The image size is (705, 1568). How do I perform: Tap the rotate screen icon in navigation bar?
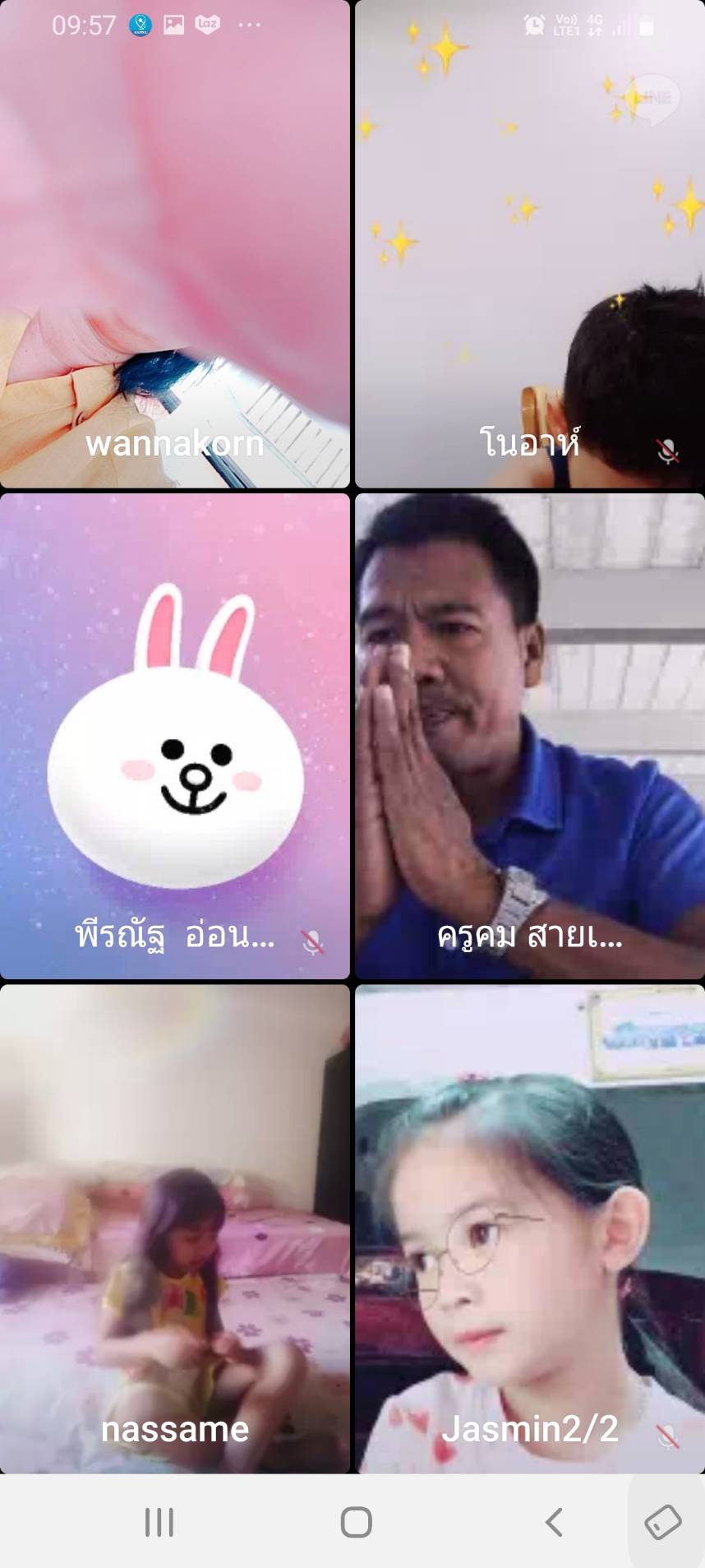[x=662, y=1522]
